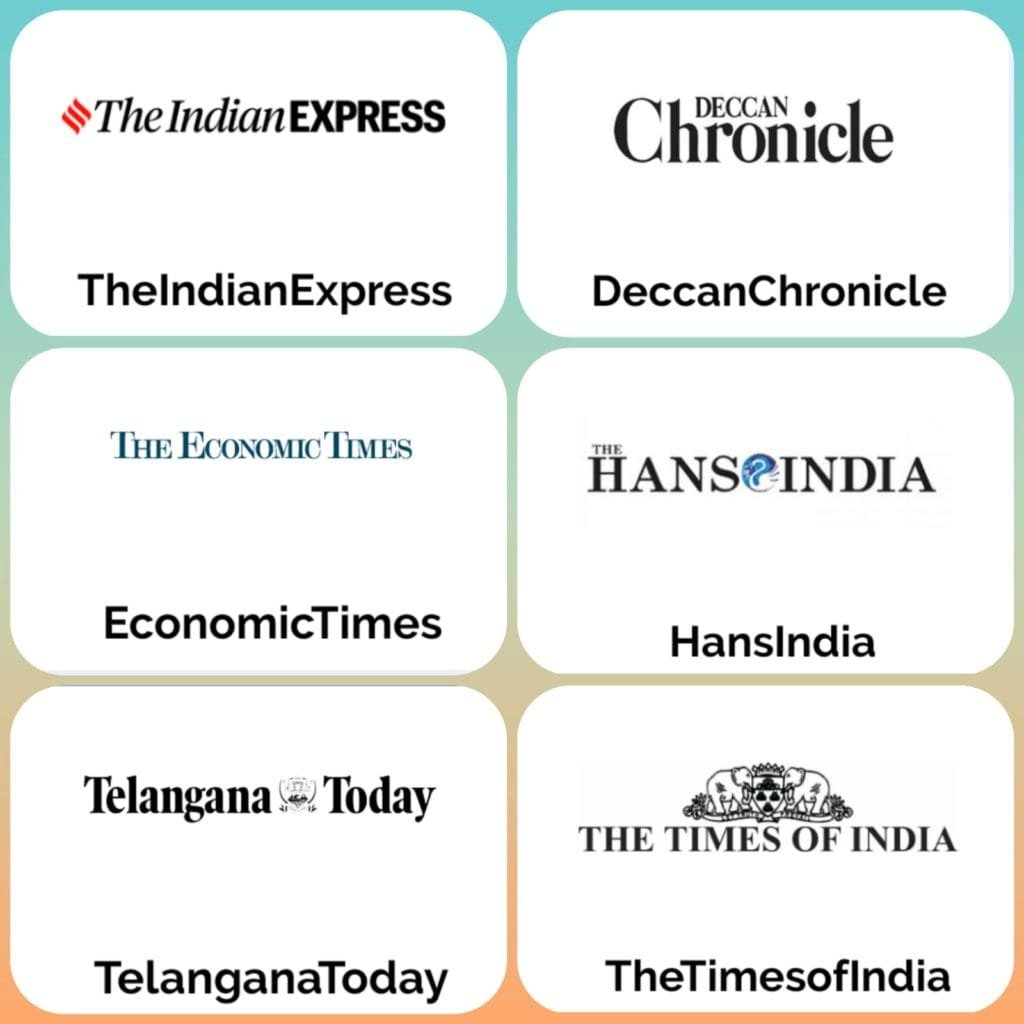Screen dimensions: 1024x1024
Task: Select the Economic Times card
Action: (258, 510)
